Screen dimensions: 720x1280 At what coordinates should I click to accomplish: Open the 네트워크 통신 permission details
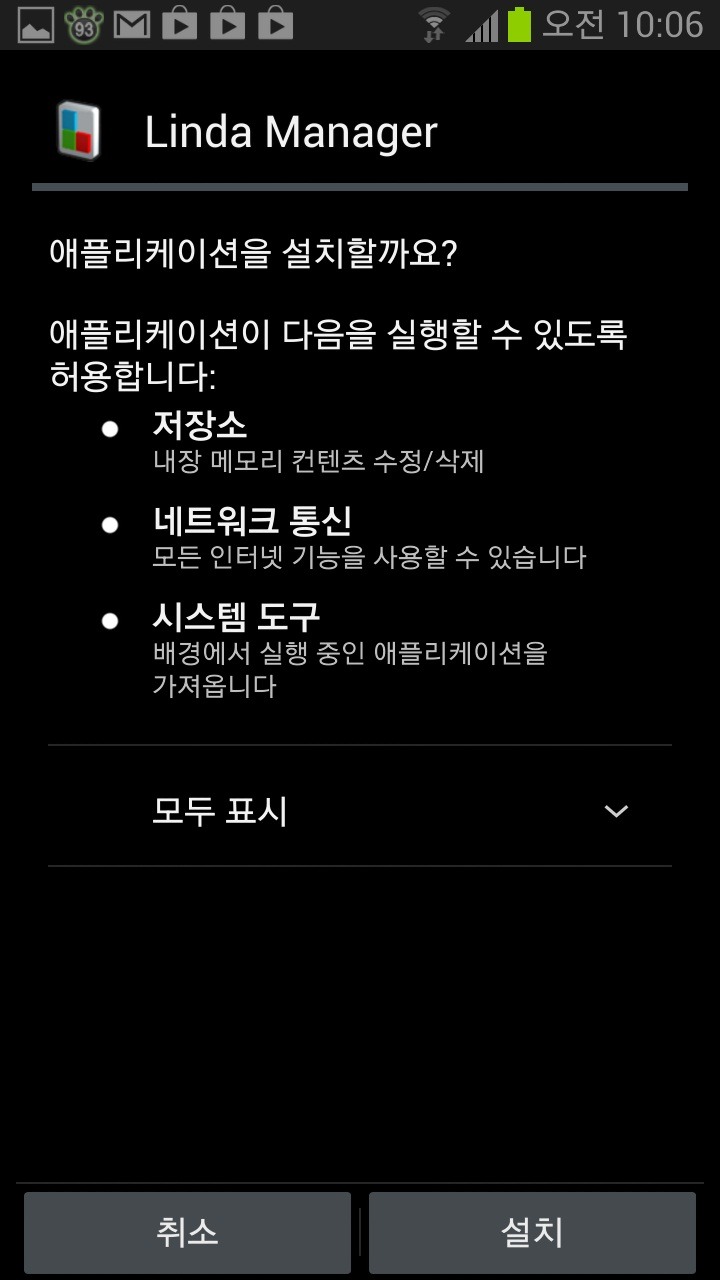(368, 537)
